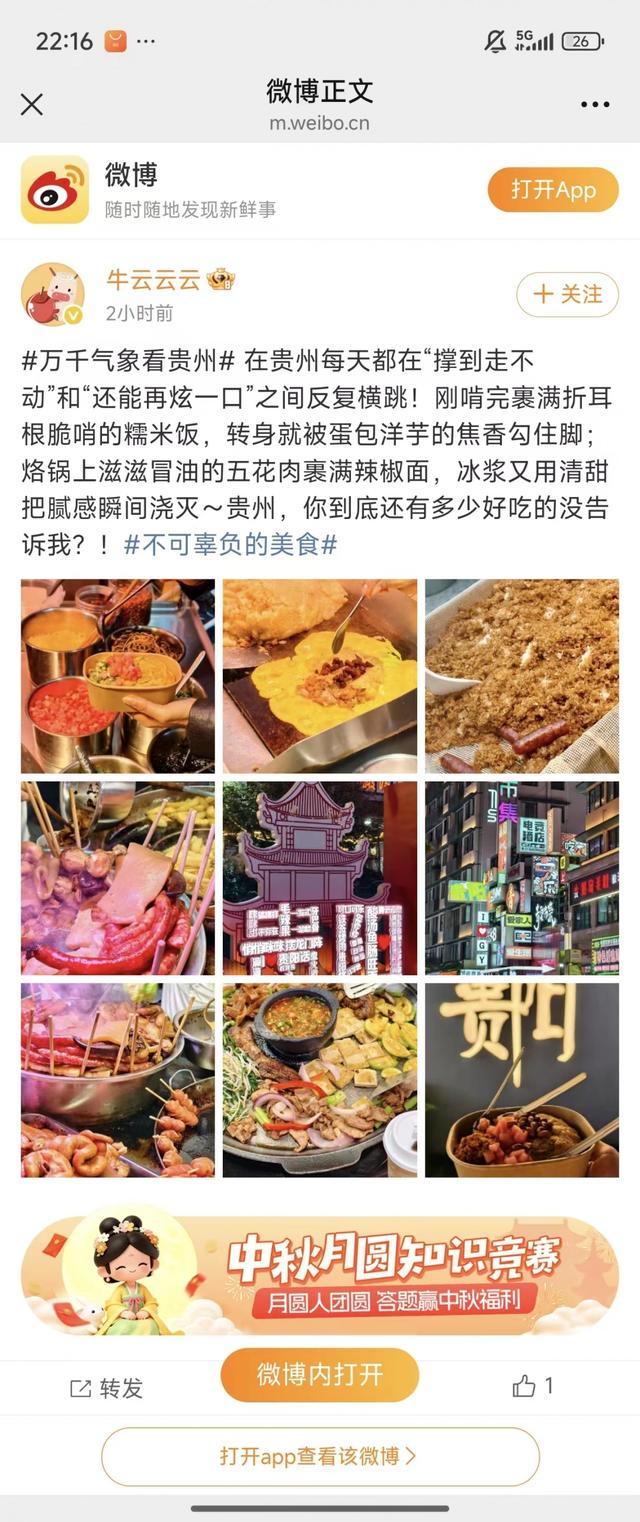Viewport: 640px width, 1522px height.
Task: Tap the 微博内打开 button
Action: [320, 1374]
